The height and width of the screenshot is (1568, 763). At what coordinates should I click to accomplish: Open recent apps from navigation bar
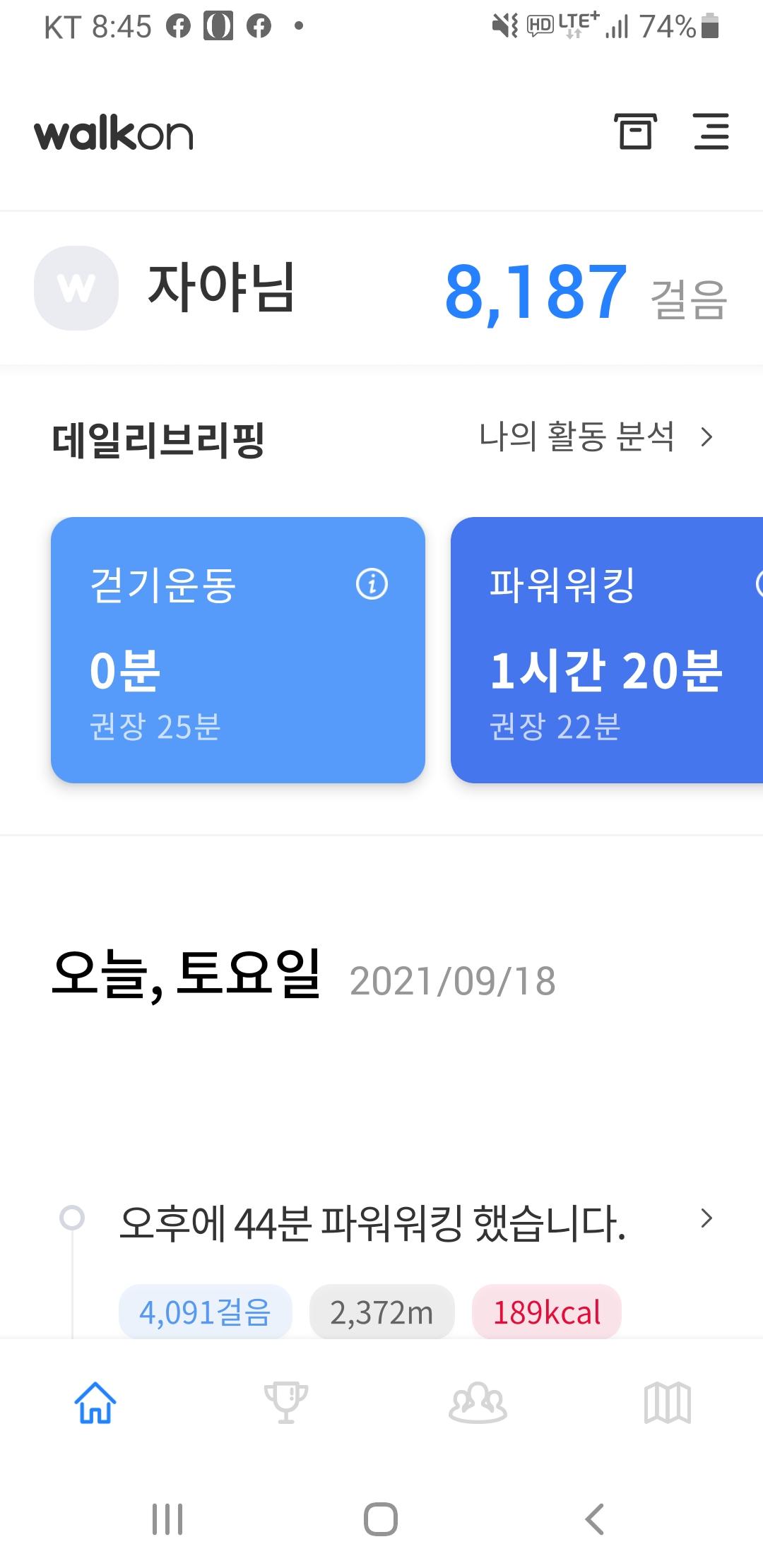coord(167,1519)
